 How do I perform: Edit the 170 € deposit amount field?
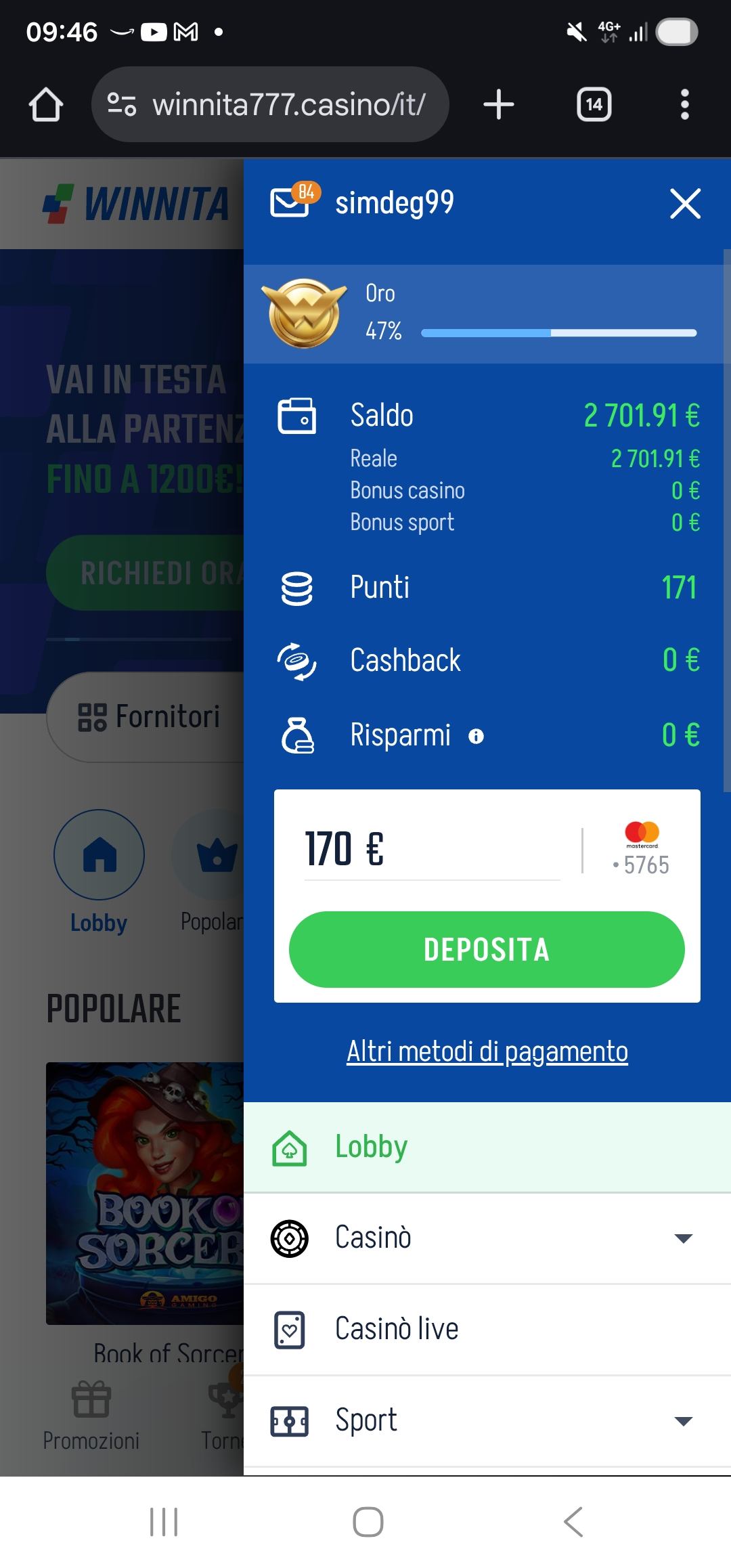point(431,850)
